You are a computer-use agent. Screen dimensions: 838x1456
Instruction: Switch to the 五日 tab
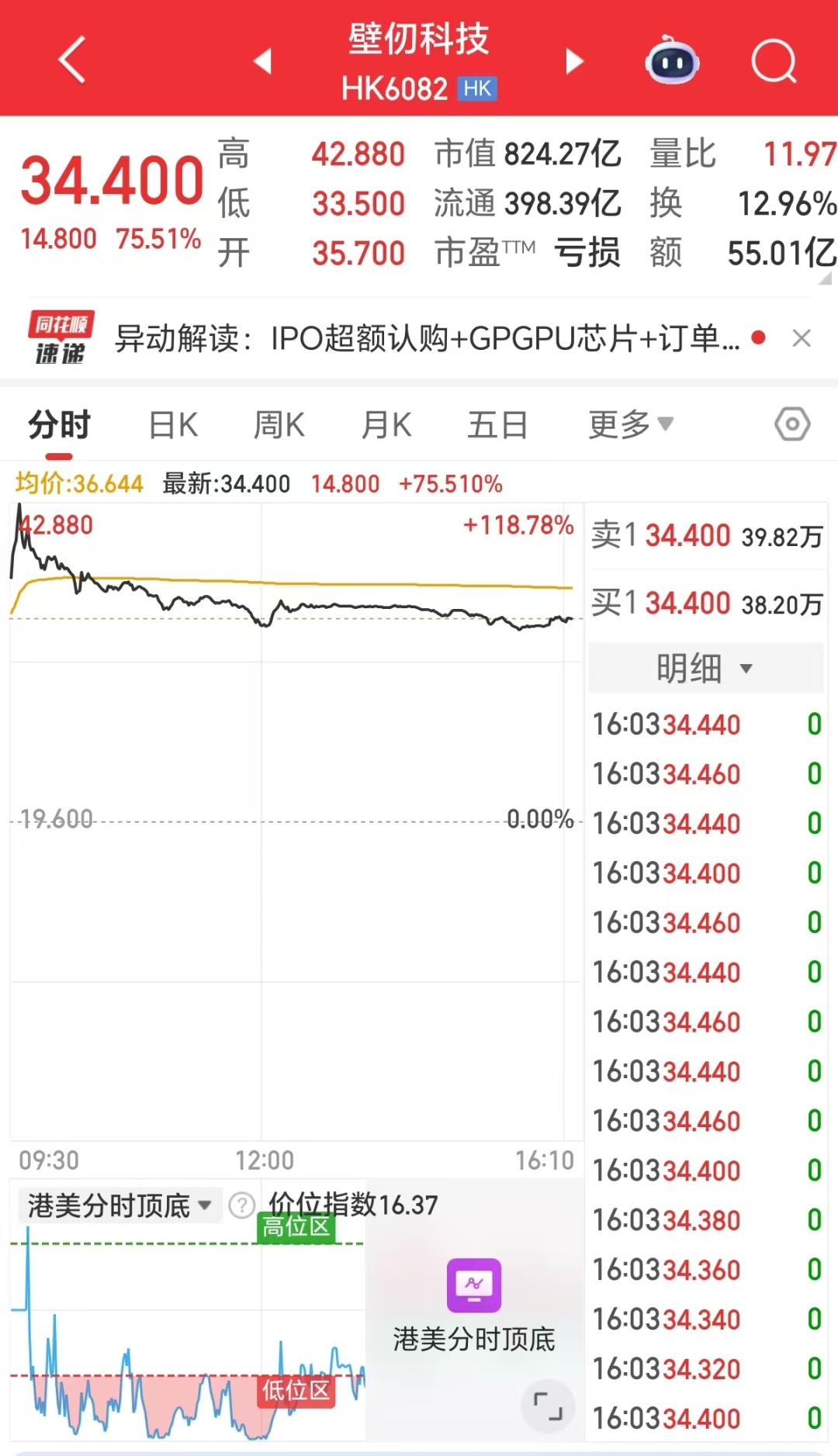[x=497, y=425]
